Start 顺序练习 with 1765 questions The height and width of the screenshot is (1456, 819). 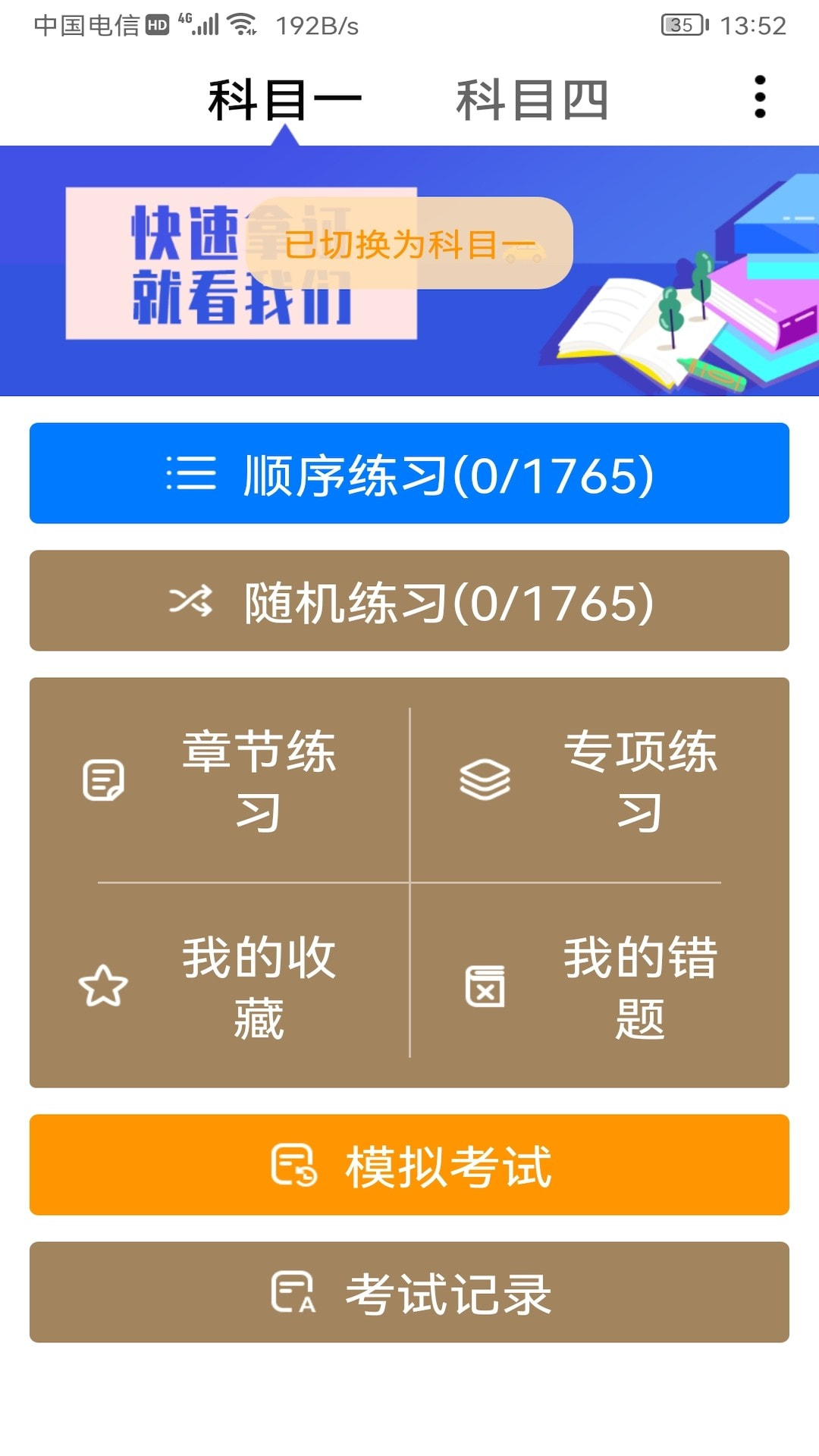tap(409, 473)
